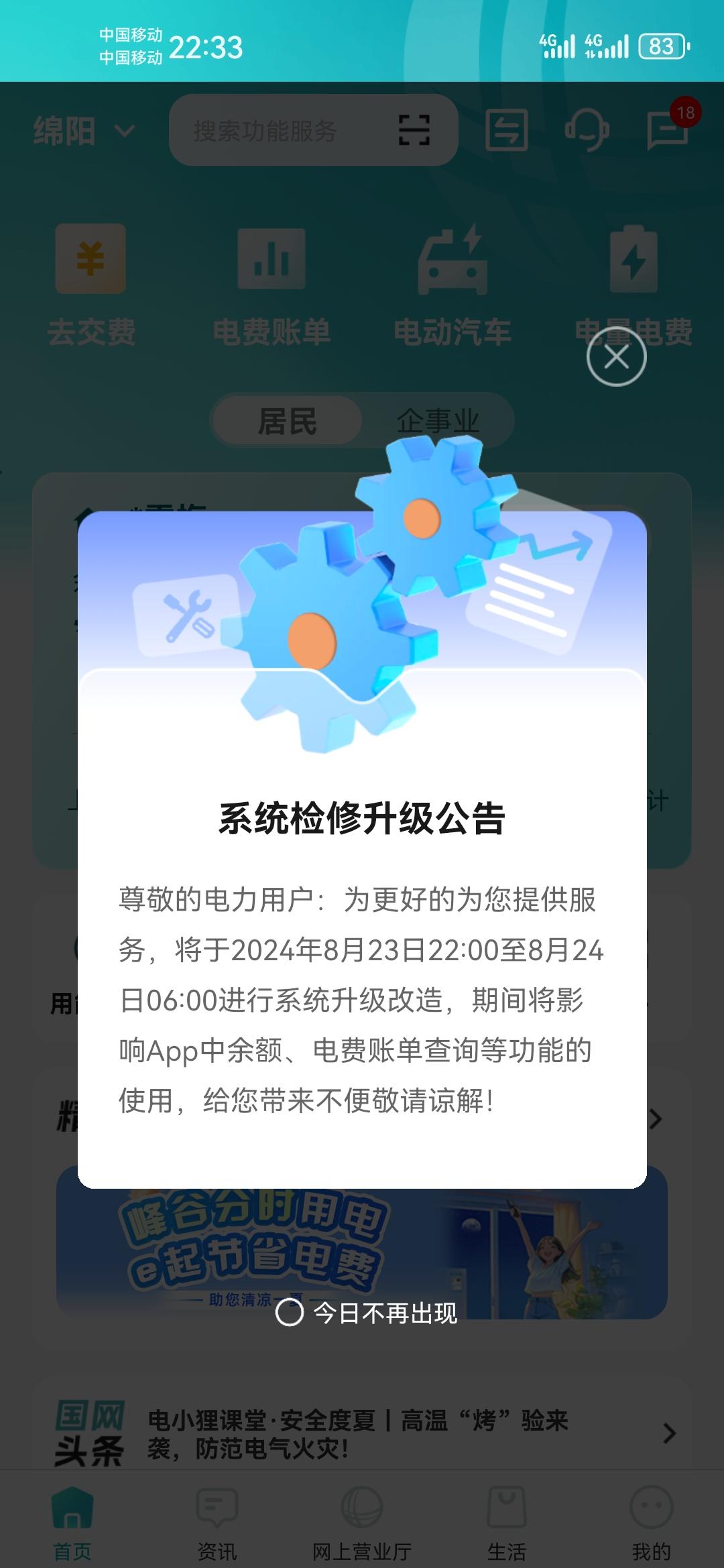This screenshot has height=1568, width=724.
Task: Open the customer service headset icon
Action: 587,130
